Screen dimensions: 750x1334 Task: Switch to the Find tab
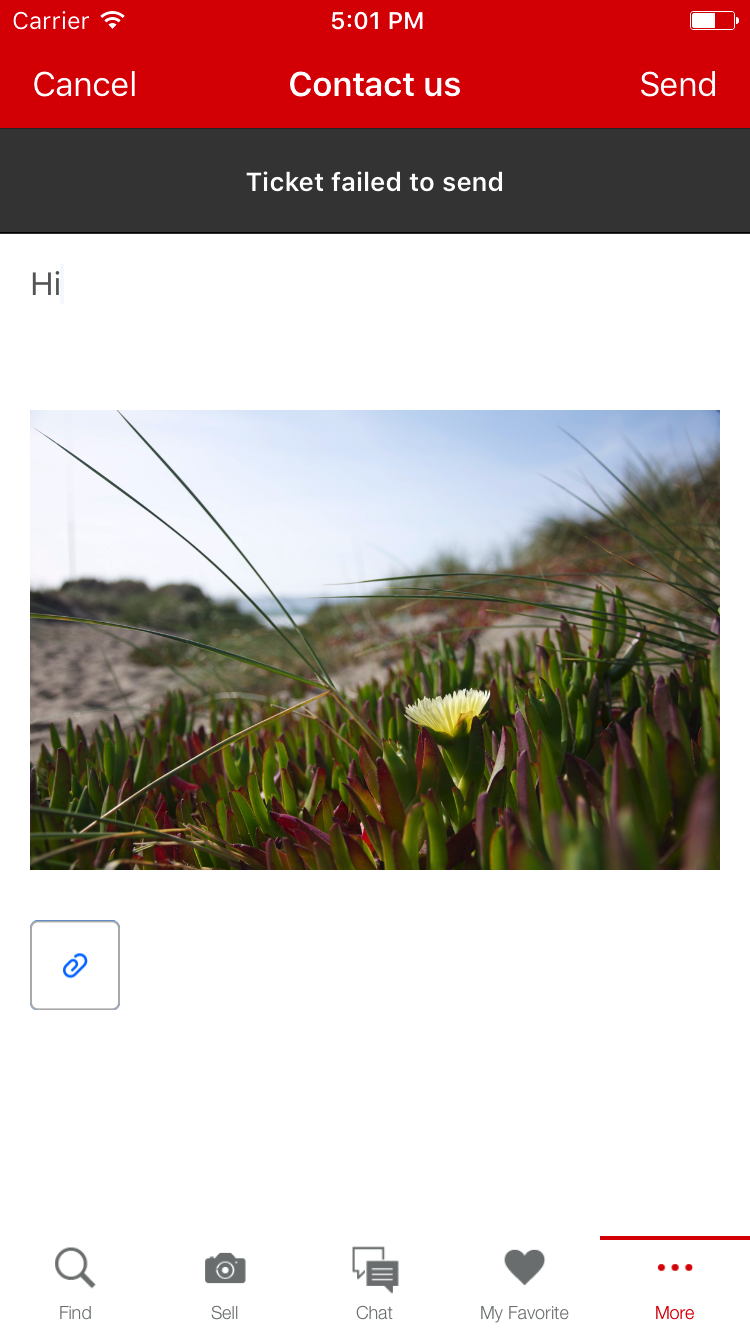(75, 1285)
